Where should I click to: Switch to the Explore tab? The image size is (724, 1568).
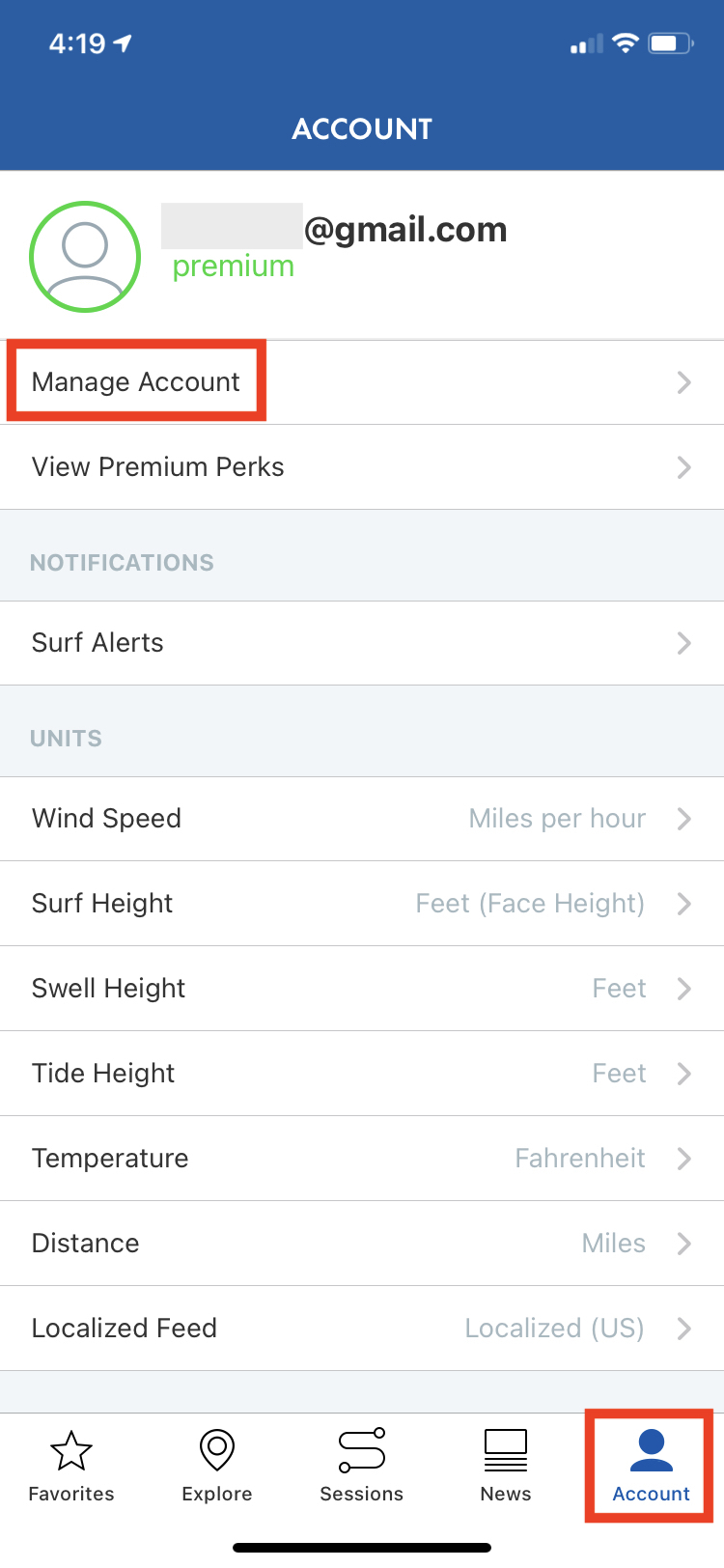[x=217, y=1466]
